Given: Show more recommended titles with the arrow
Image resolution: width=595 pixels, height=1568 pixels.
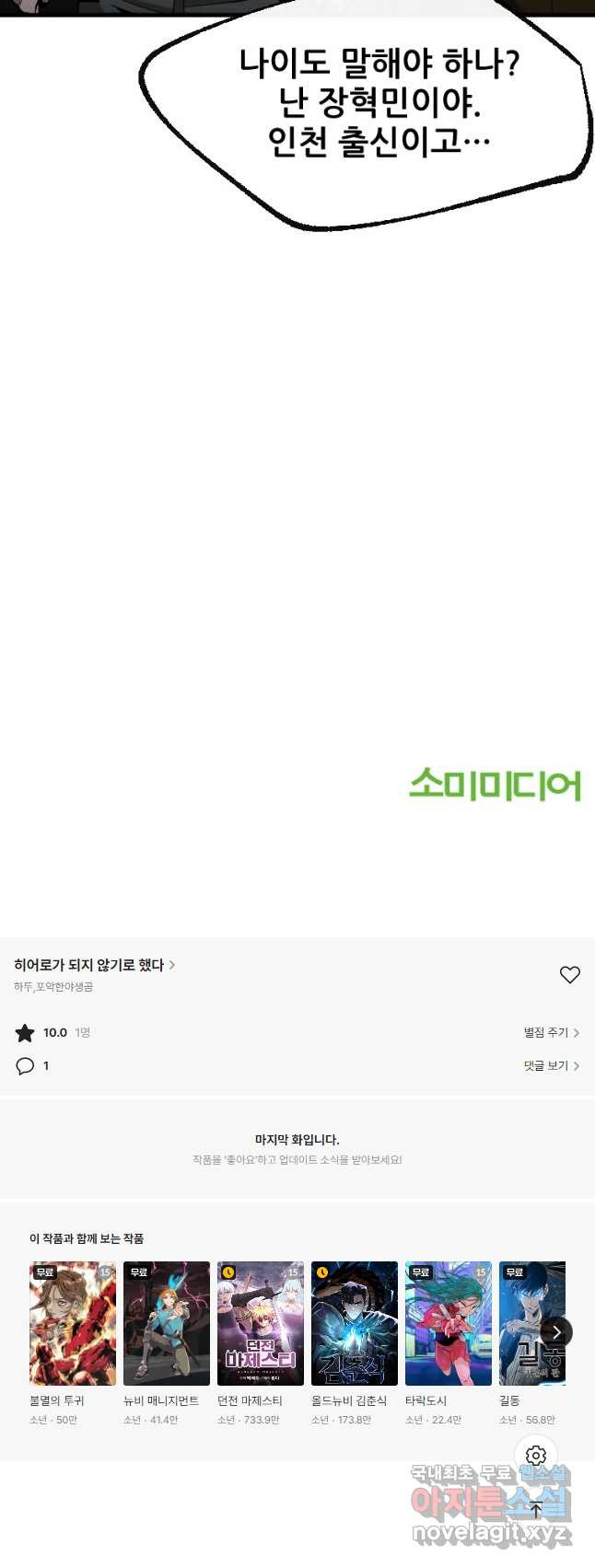Looking at the screenshot, I should coord(556,1332).
